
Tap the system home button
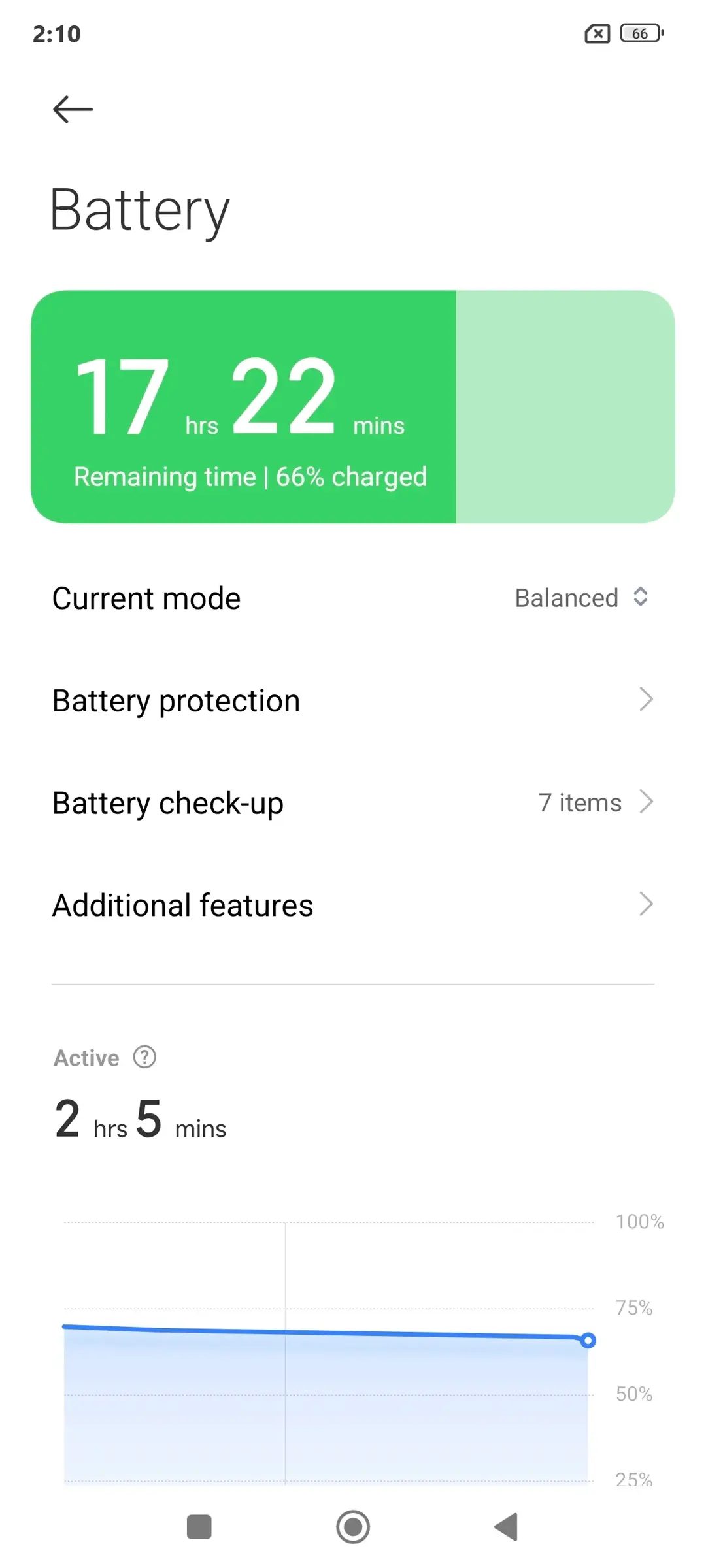coord(353,1527)
